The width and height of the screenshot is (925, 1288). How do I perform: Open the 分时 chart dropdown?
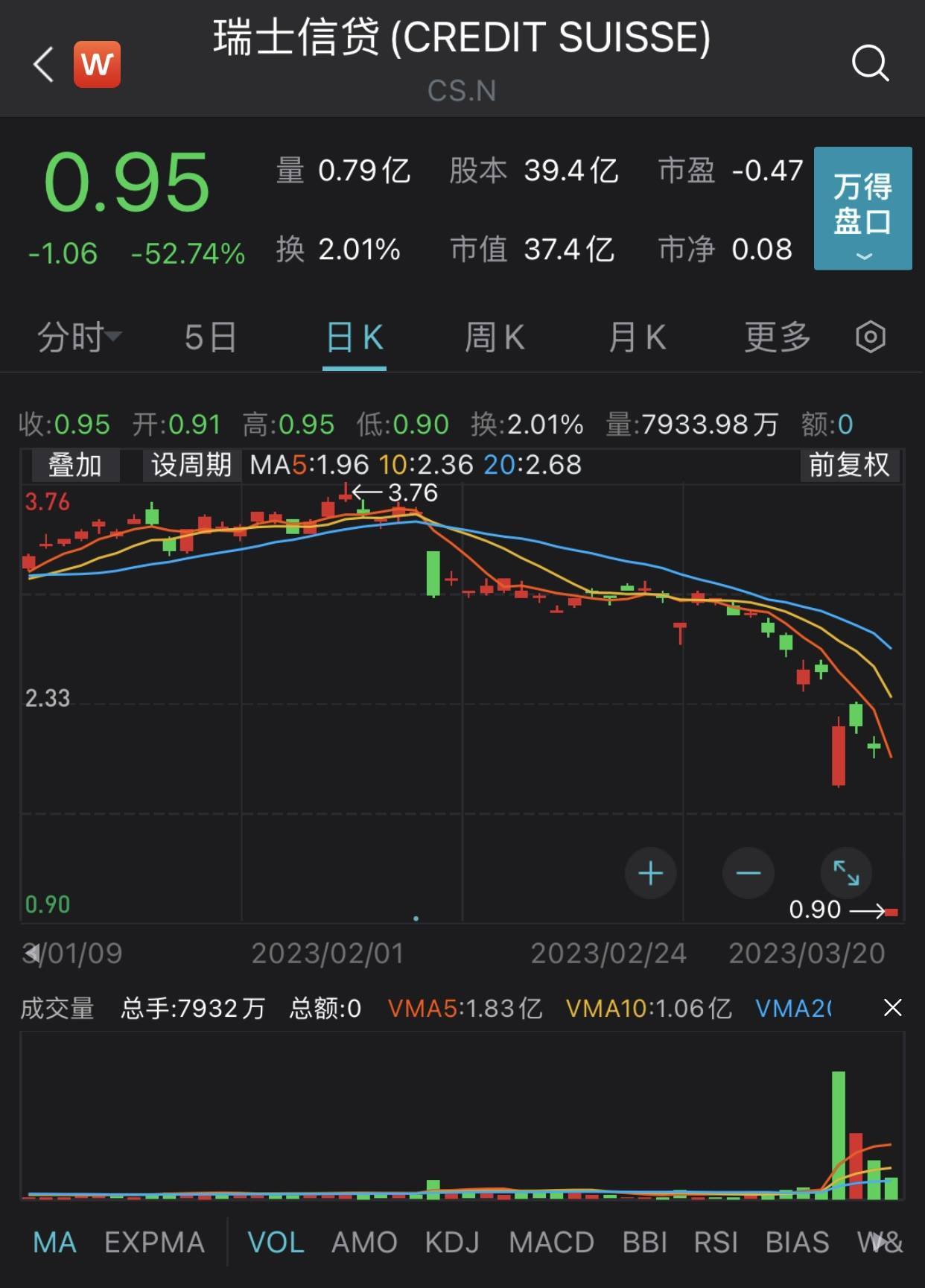click(x=79, y=337)
